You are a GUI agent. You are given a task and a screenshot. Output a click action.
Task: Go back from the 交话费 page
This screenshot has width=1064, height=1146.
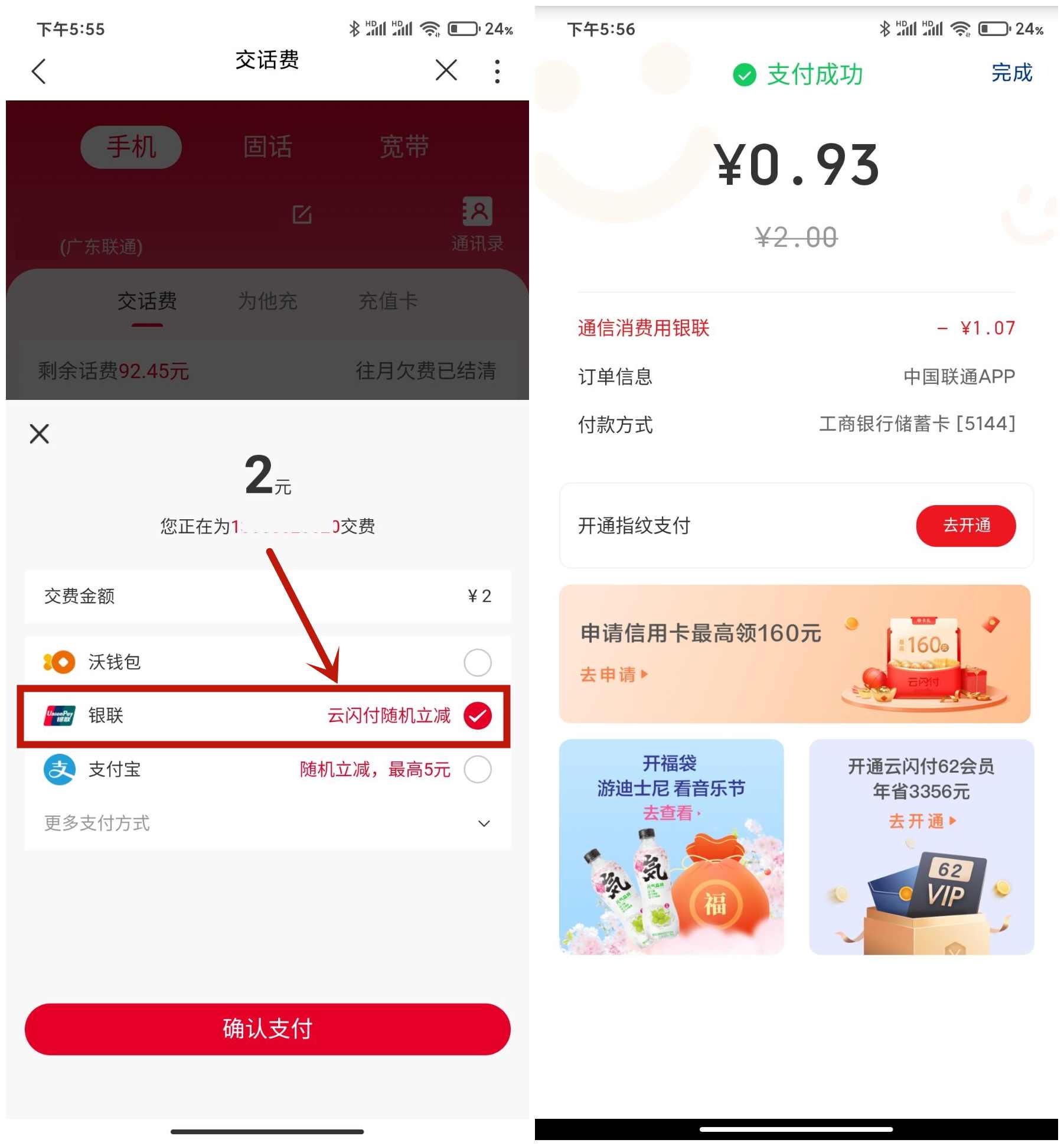pyautogui.click(x=39, y=71)
